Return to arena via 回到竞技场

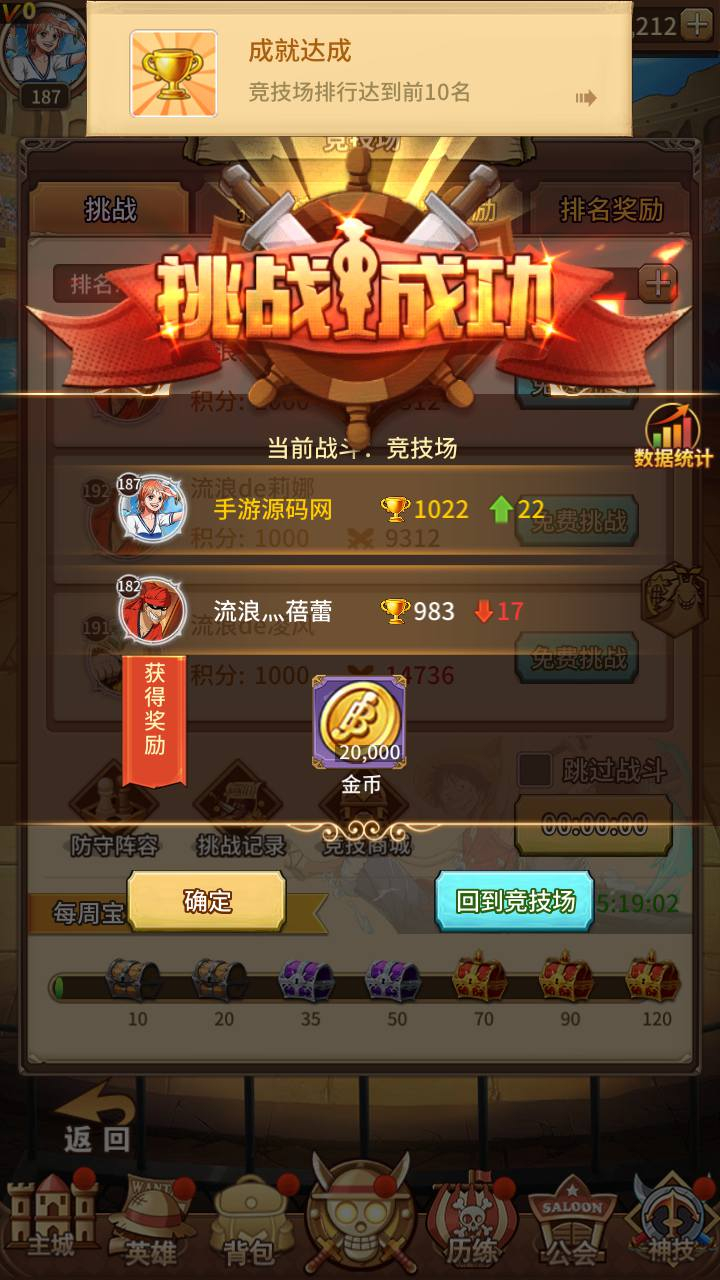click(515, 901)
